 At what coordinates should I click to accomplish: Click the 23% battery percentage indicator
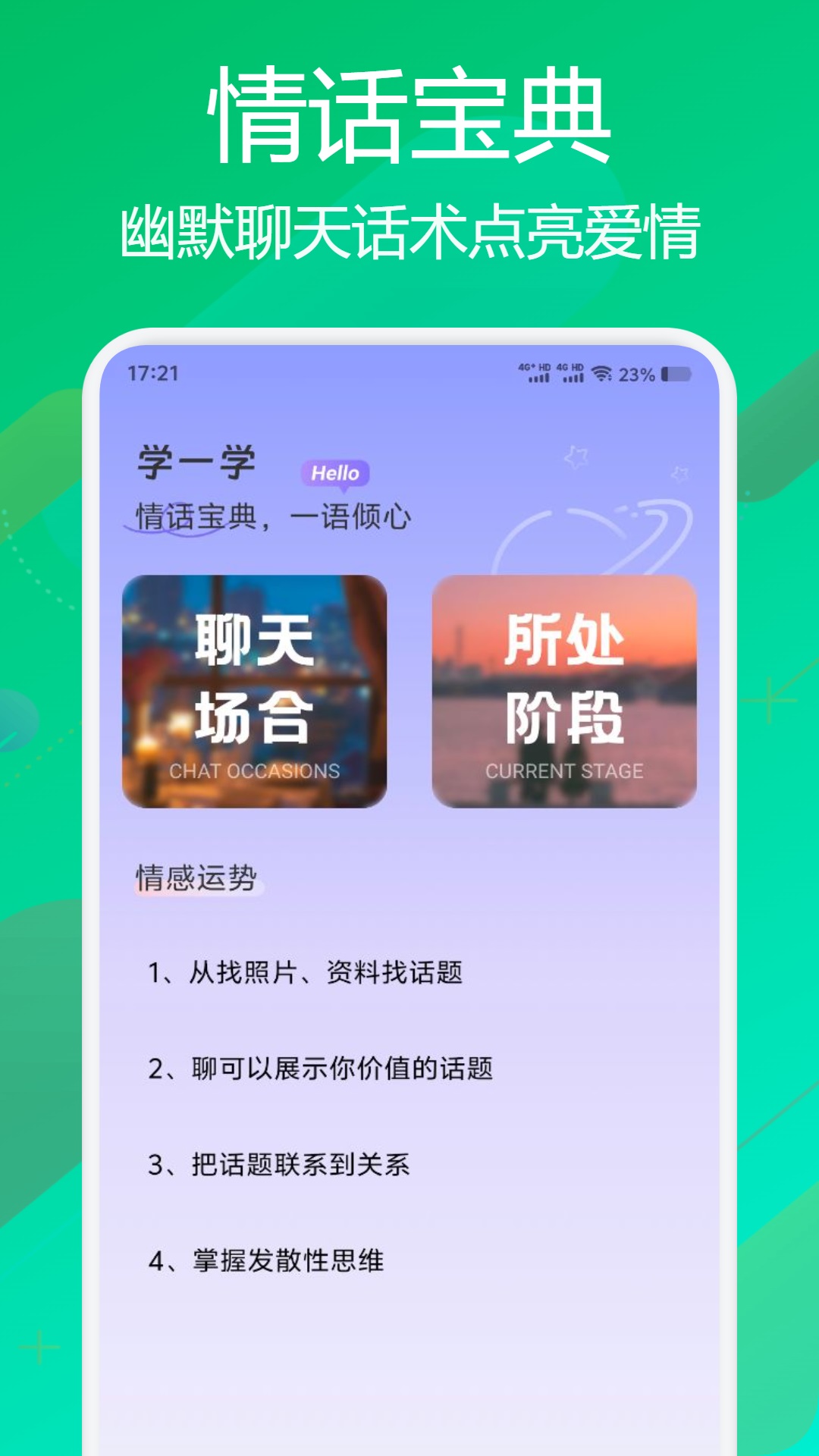638,373
